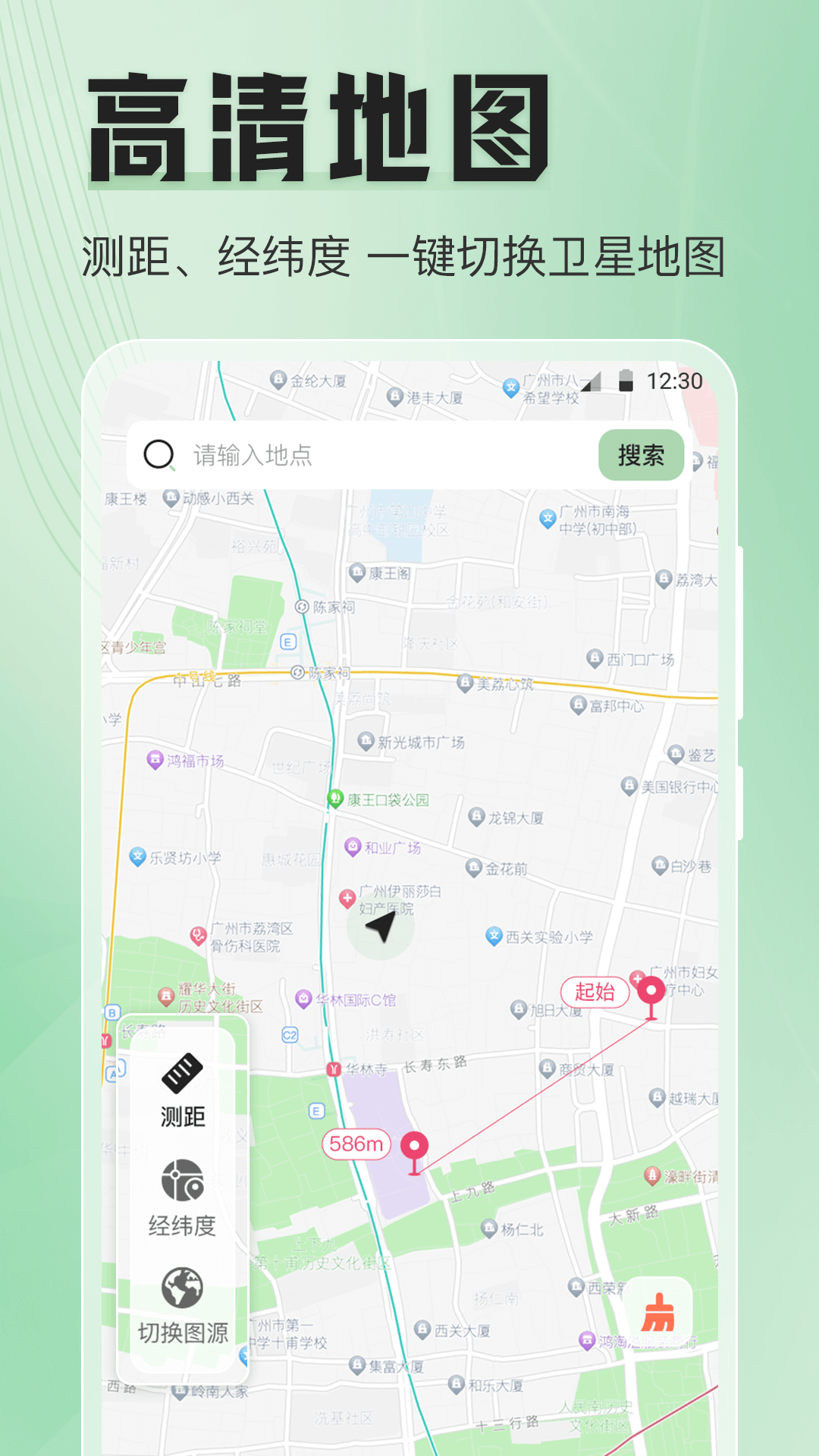Image resolution: width=819 pixels, height=1456 pixels.
Task: Click the magnifier icon in the search bar
Action: pyautogui.click(x=158, y=454)
